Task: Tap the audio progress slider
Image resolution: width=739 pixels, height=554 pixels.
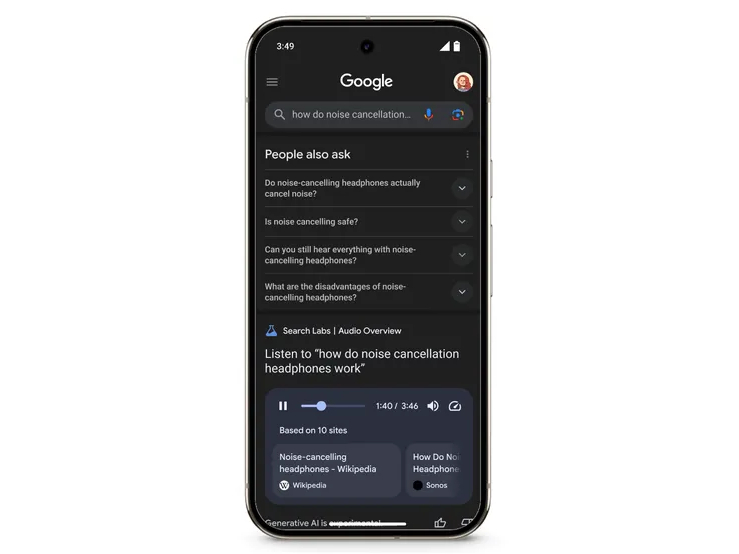Action: point(333,406)
